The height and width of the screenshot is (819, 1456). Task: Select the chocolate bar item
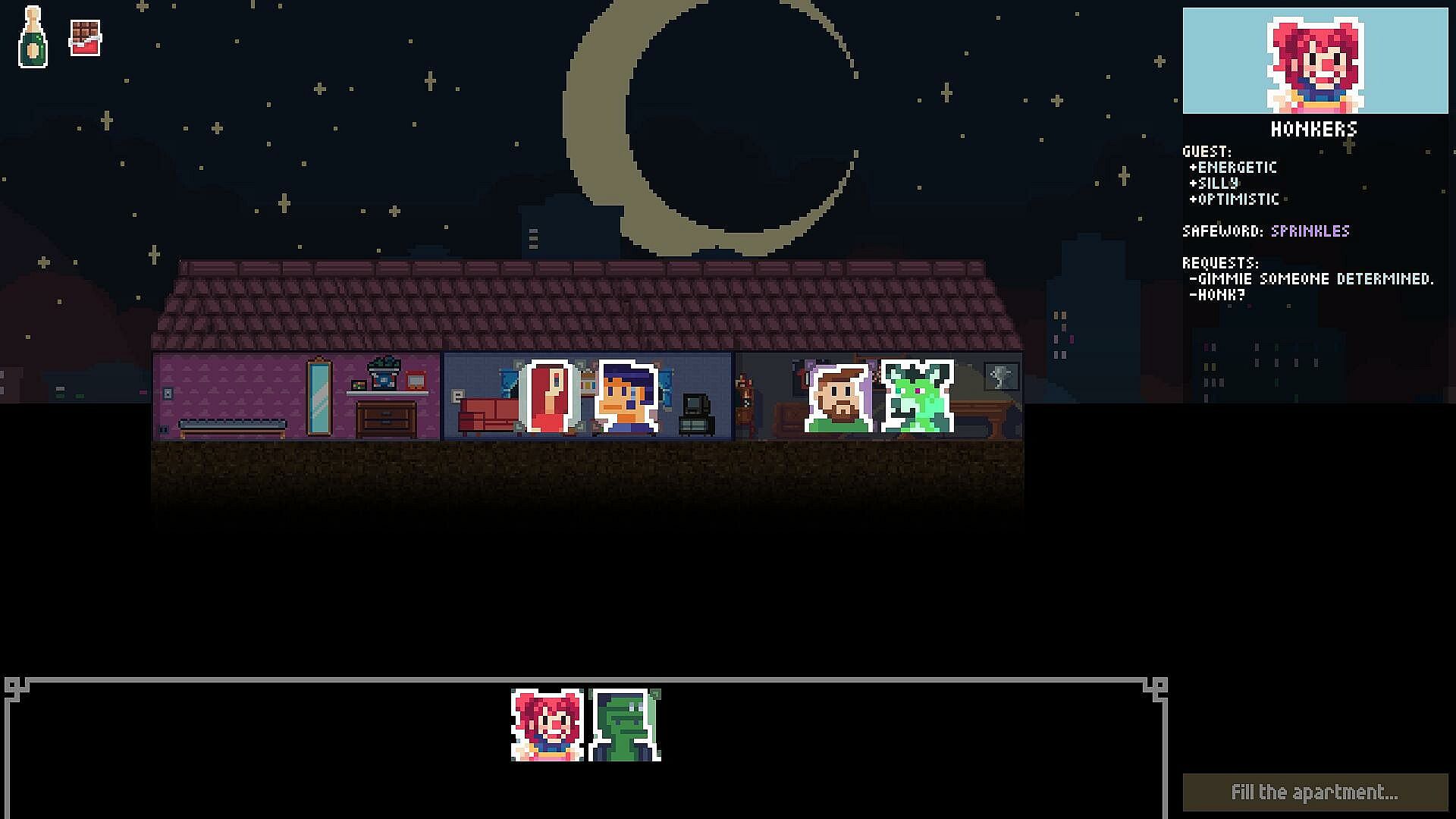[x=85, y=38]
